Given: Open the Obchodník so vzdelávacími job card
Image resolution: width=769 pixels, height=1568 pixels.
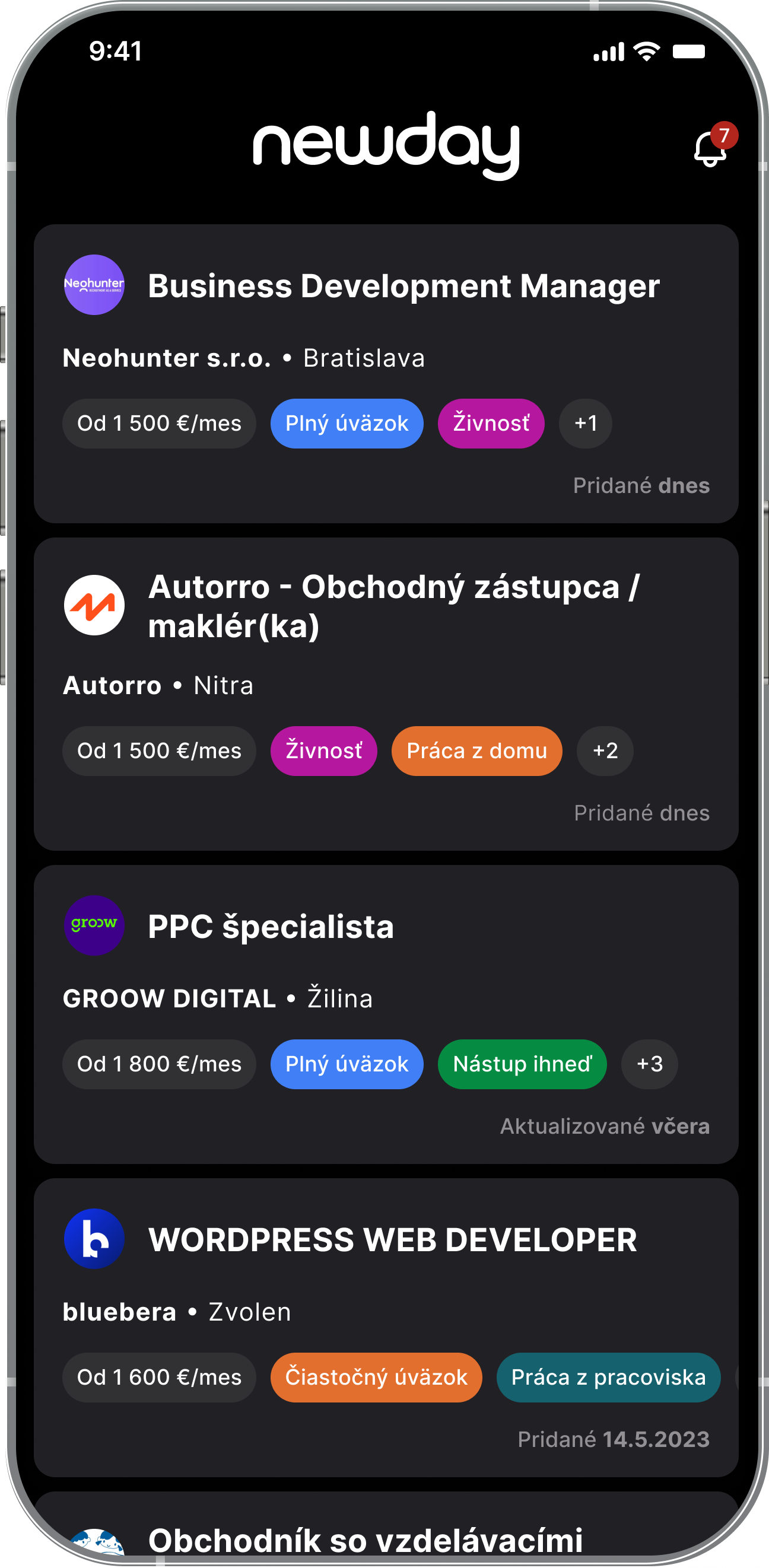Looking at the screenshot, I should pyautogui.click(x=366, y=1540).
